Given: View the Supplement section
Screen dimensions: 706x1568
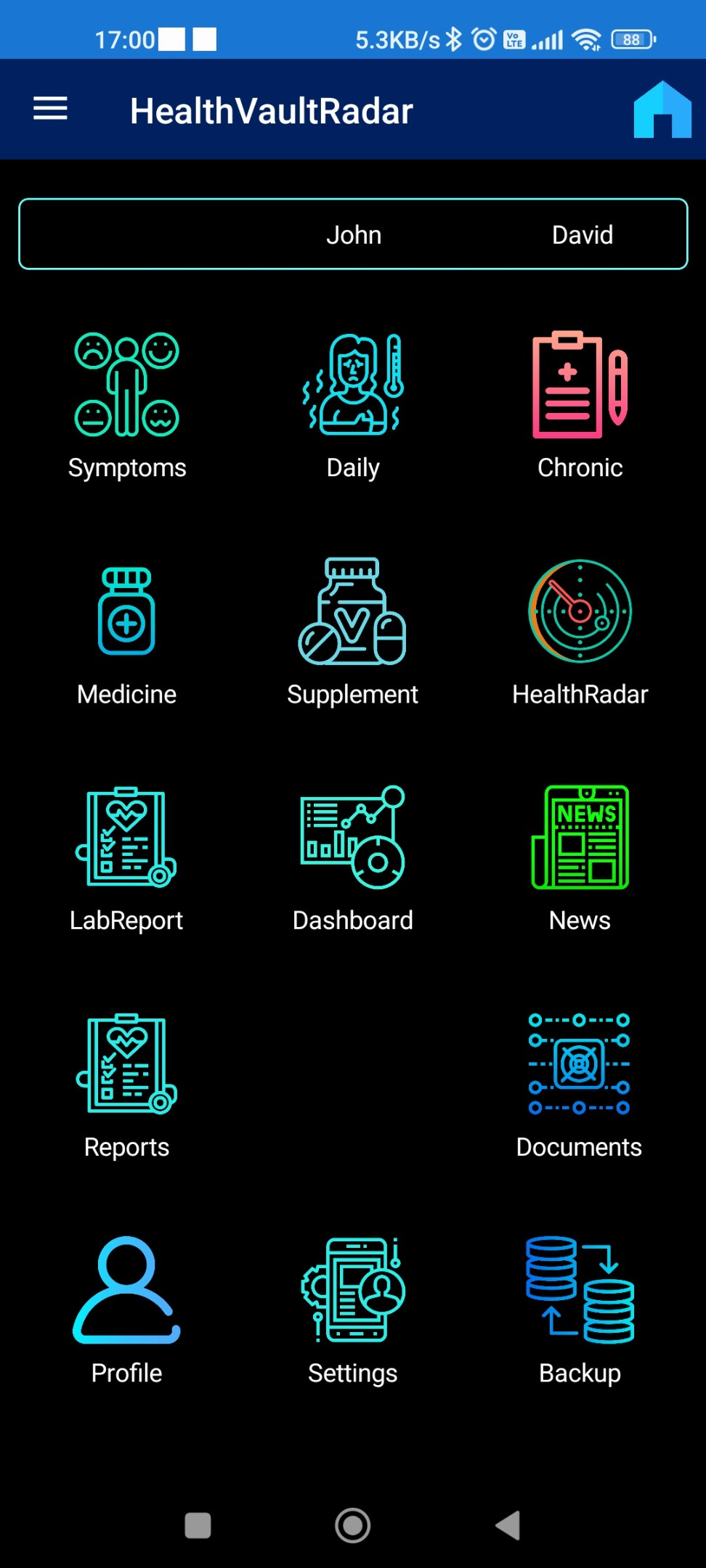Looking at the screenshot, I should [353, 632].
